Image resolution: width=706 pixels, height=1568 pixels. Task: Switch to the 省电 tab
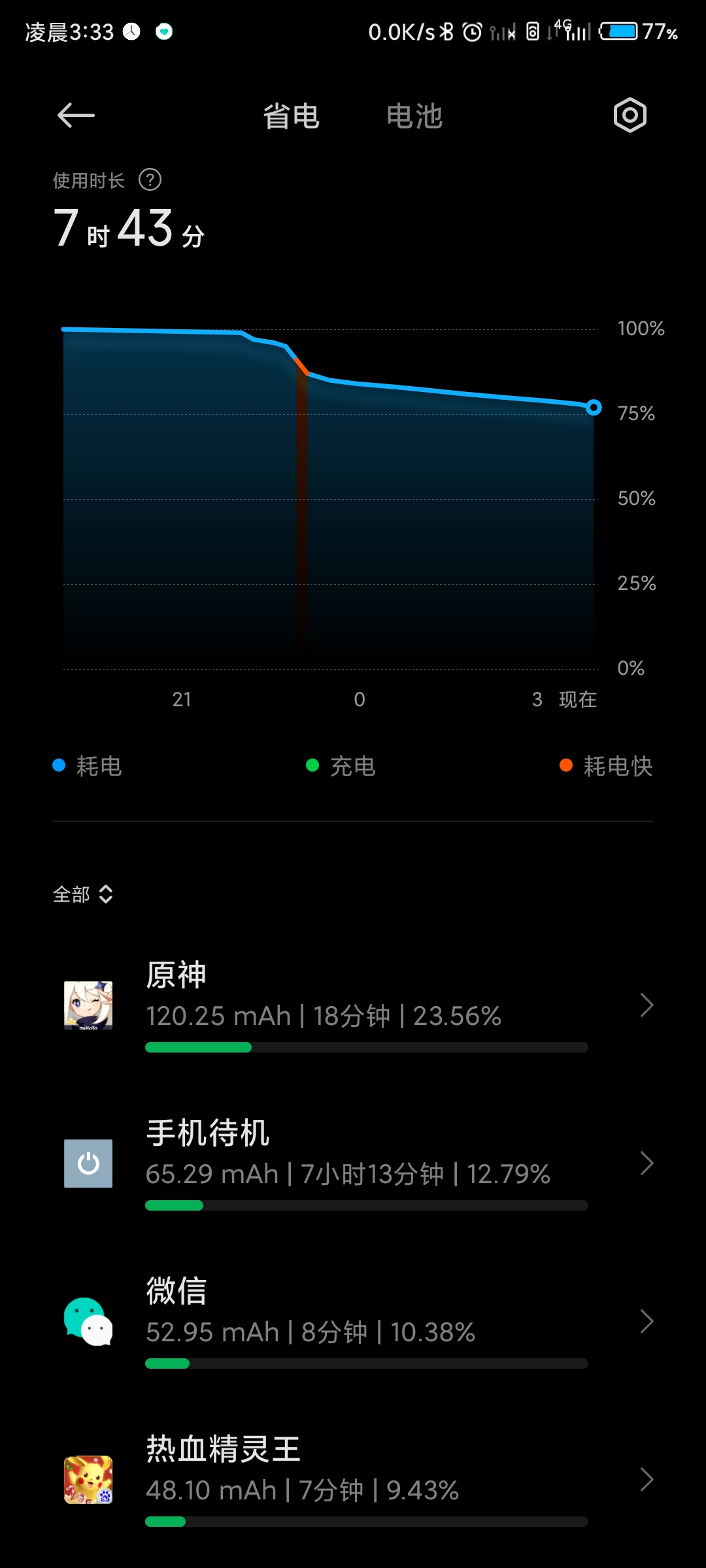[292, 117]
